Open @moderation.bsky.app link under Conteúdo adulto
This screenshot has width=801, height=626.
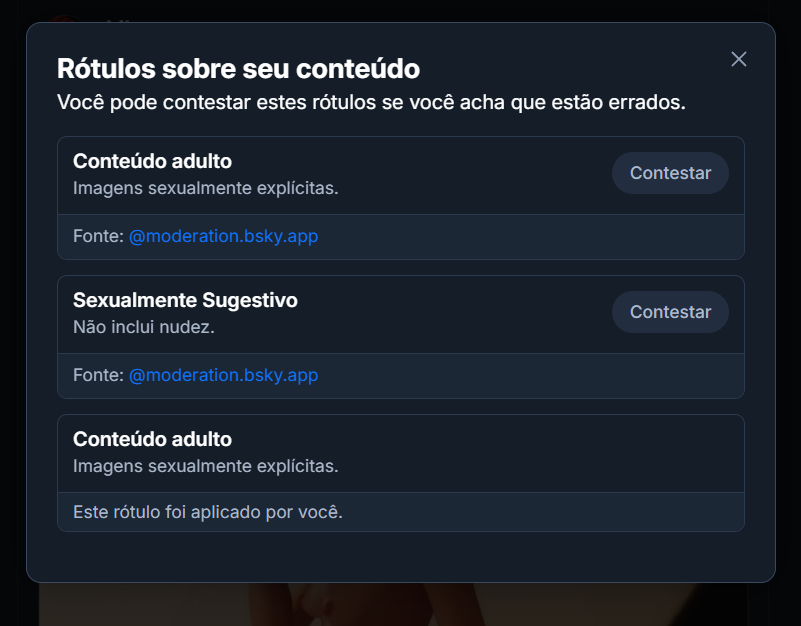pyautogui.click(x=223, y=237)
